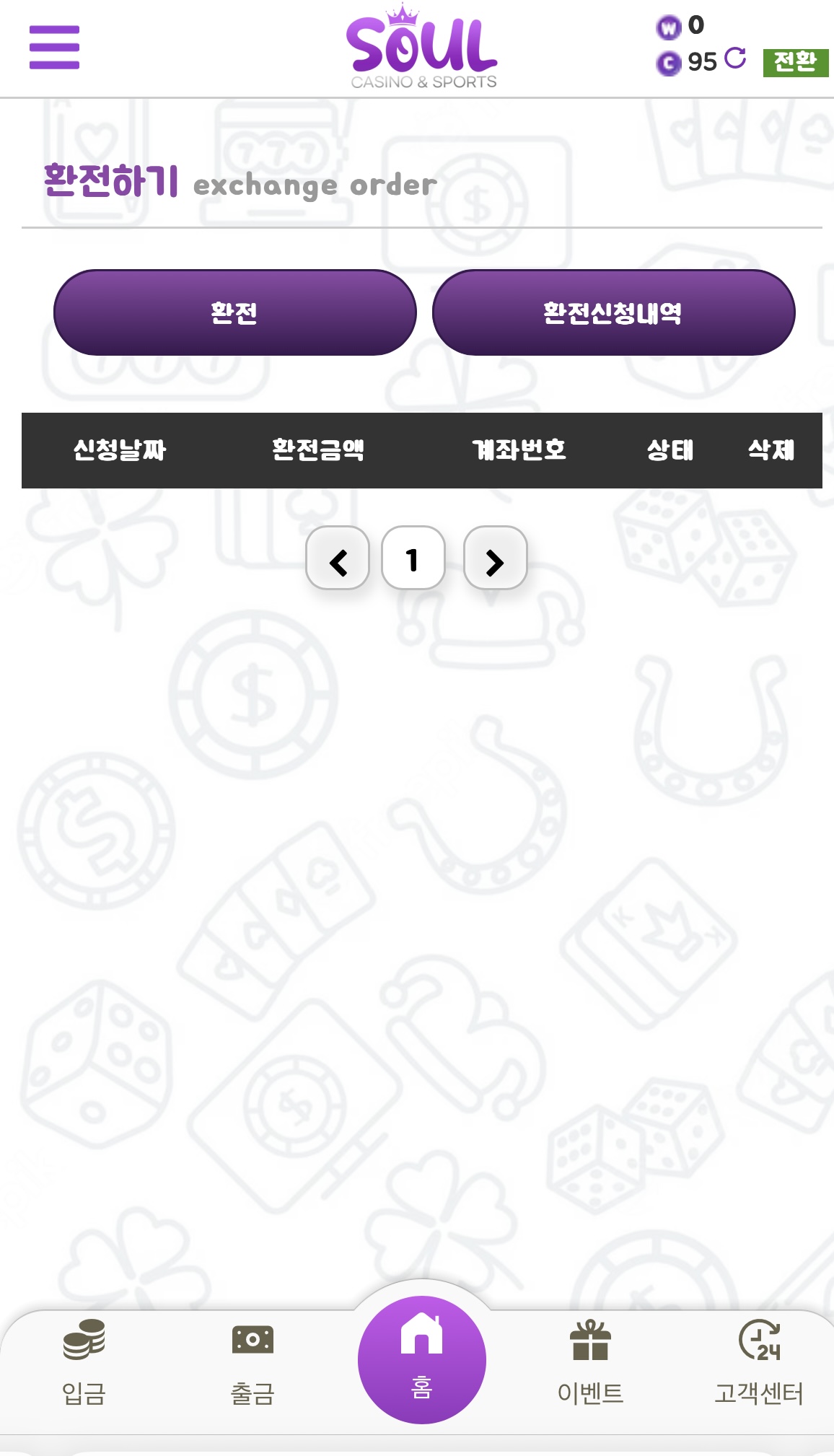The image size is (834, 1456).
Task: Tap the Soul Casino logo
Action: 422,48
